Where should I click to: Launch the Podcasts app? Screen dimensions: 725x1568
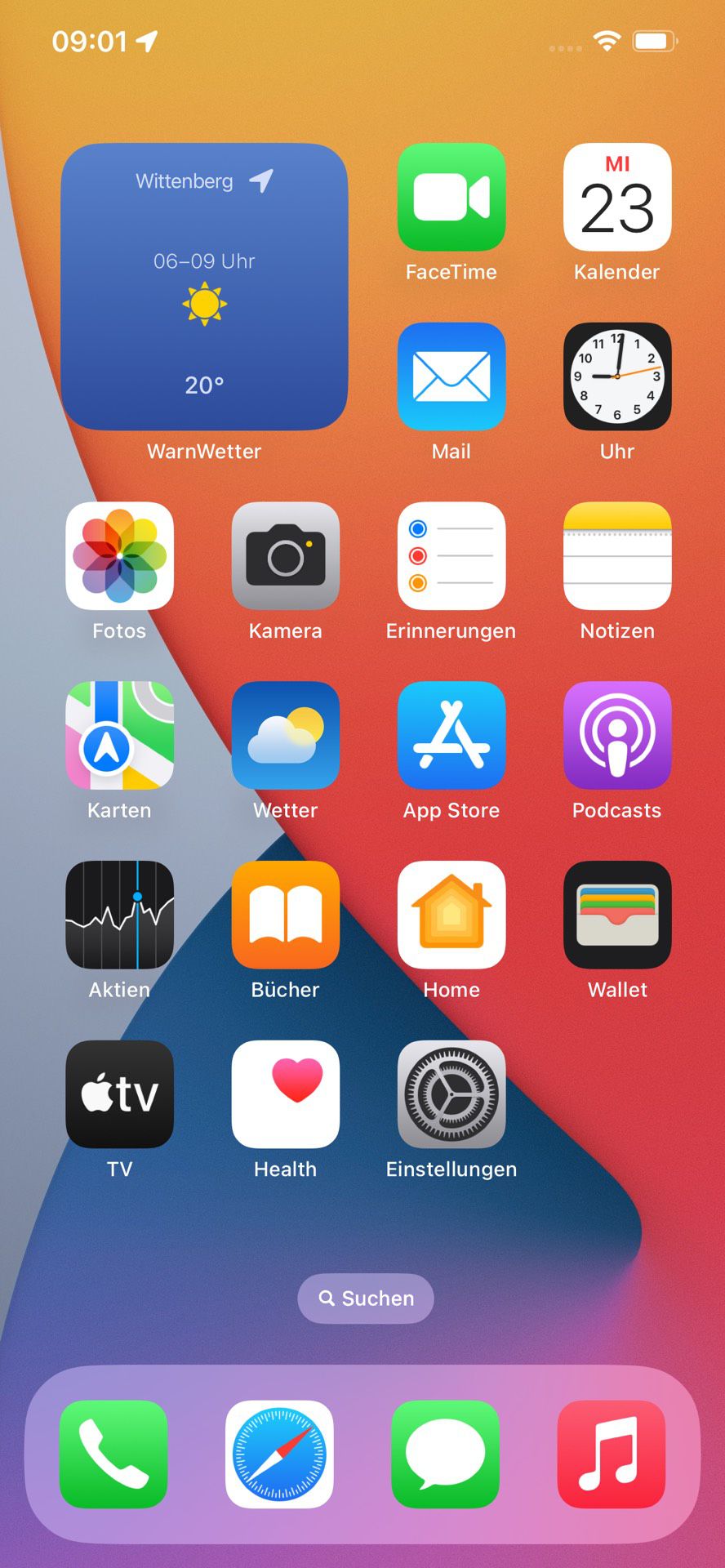[617, 736]
